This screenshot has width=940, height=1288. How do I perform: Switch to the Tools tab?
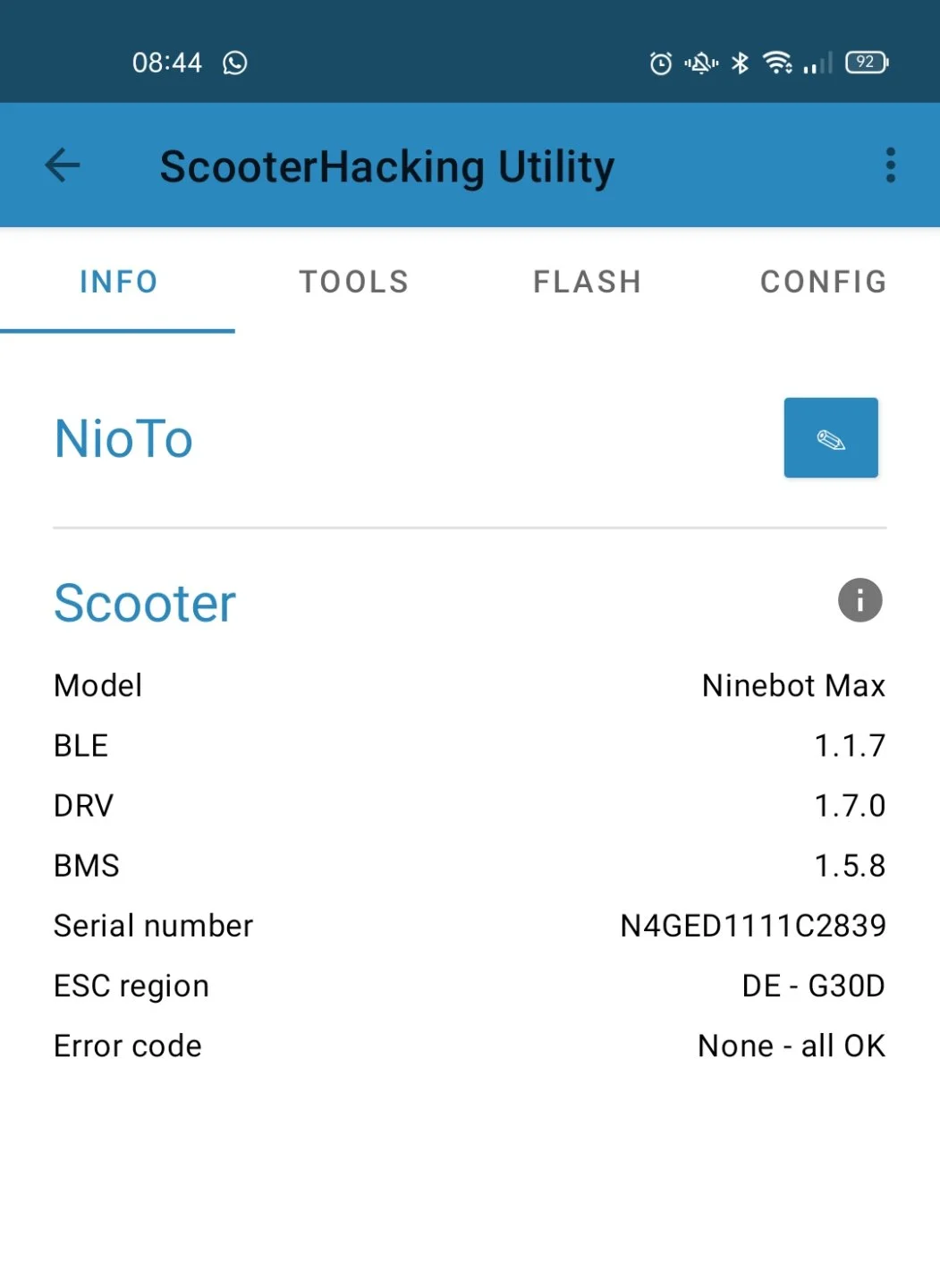point(353,282)
